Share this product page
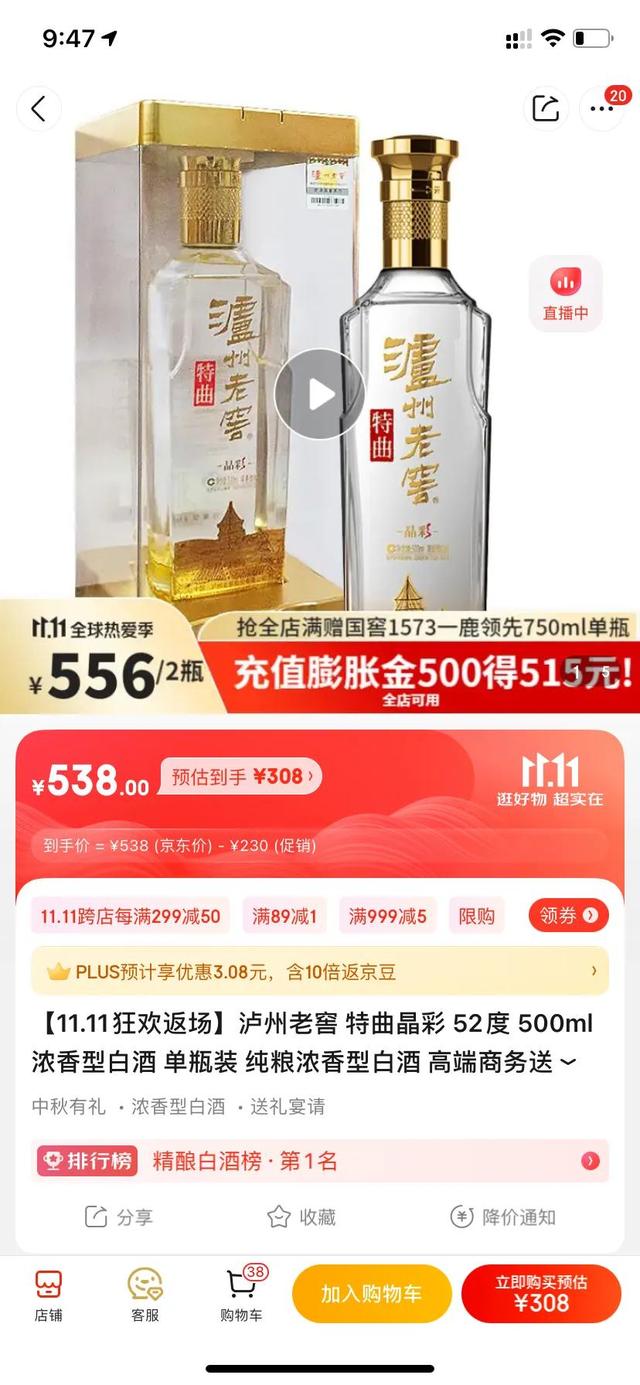The image size is (640, 1385). [x=546, y=109]
